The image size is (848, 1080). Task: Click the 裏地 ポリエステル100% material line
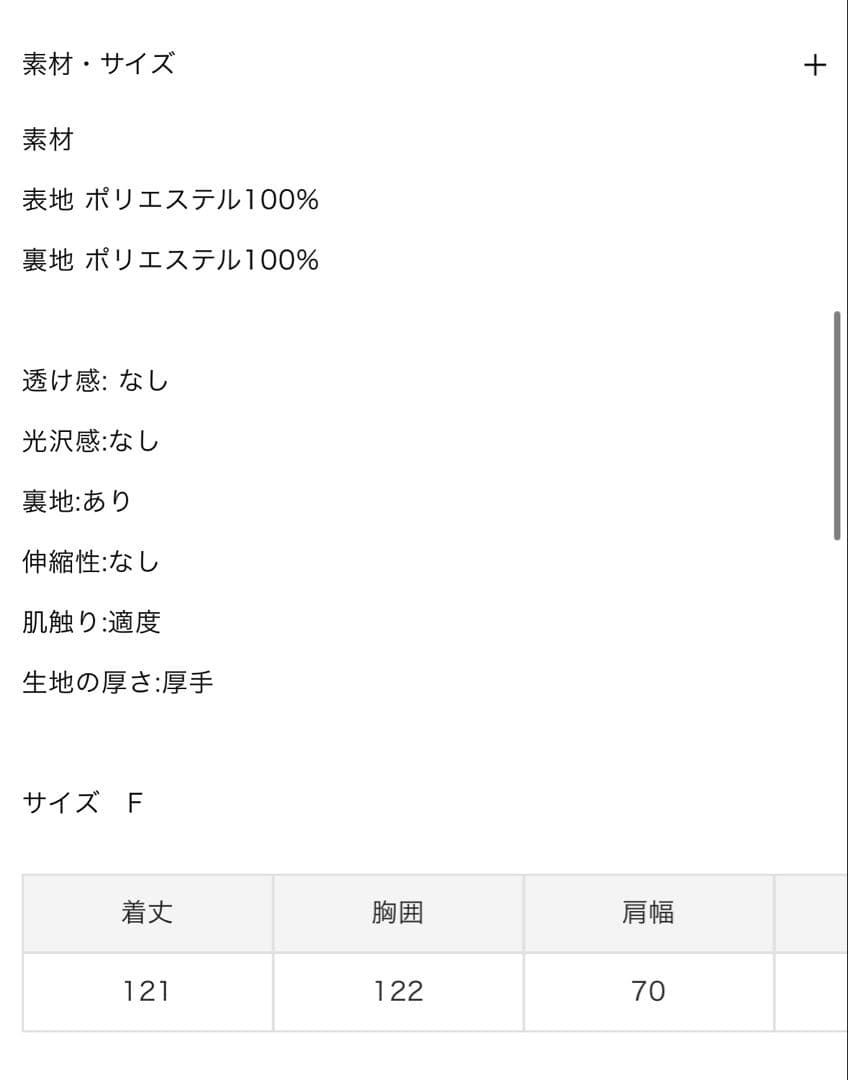coord(168,261)
